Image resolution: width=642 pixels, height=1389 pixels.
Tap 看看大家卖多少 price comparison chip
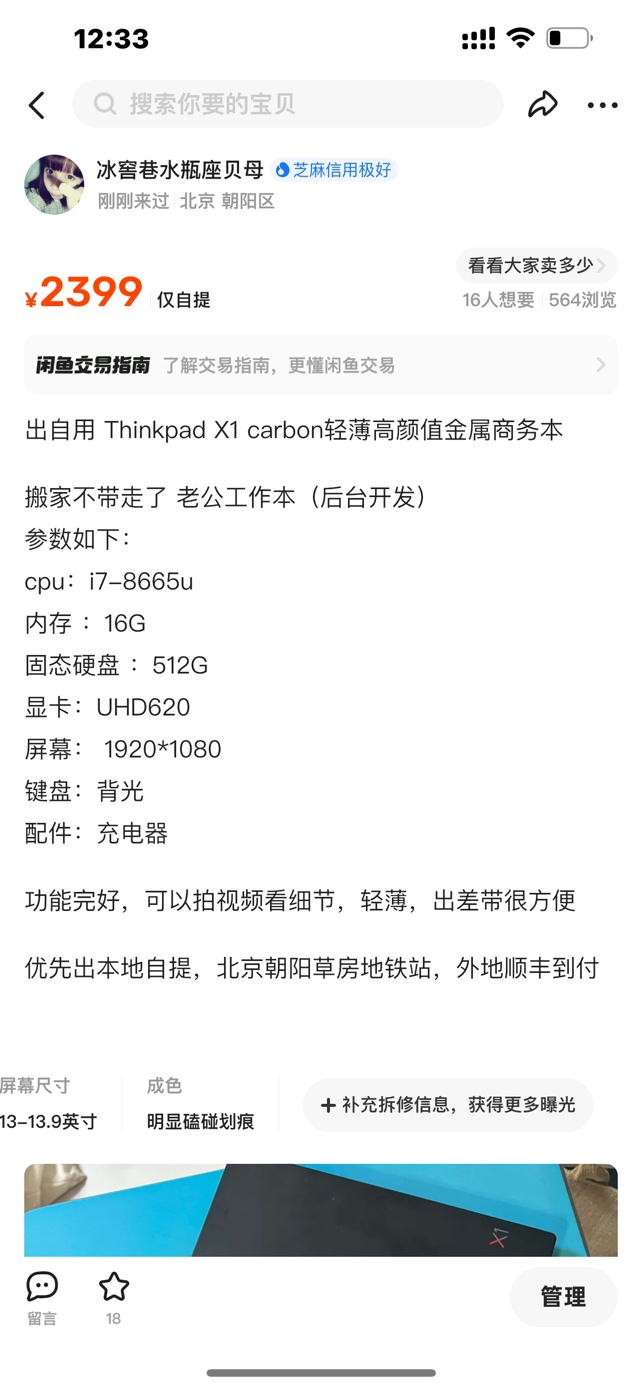point(537,266)
